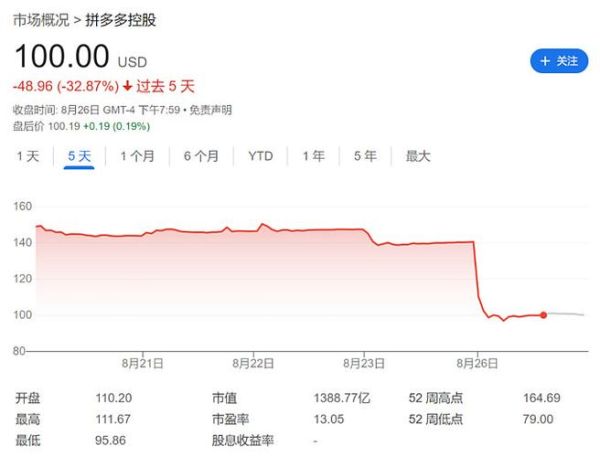Show the 1 个月 chart
This screenshot has height=457, width=600.
137,156
